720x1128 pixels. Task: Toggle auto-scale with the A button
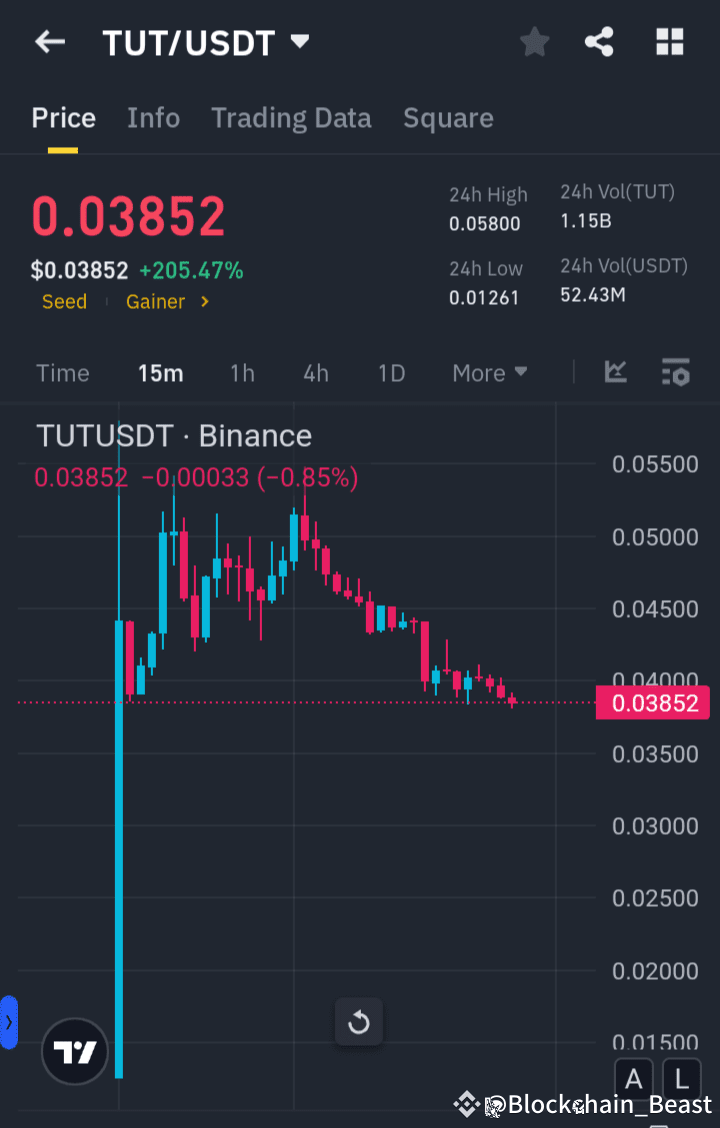634,1079
